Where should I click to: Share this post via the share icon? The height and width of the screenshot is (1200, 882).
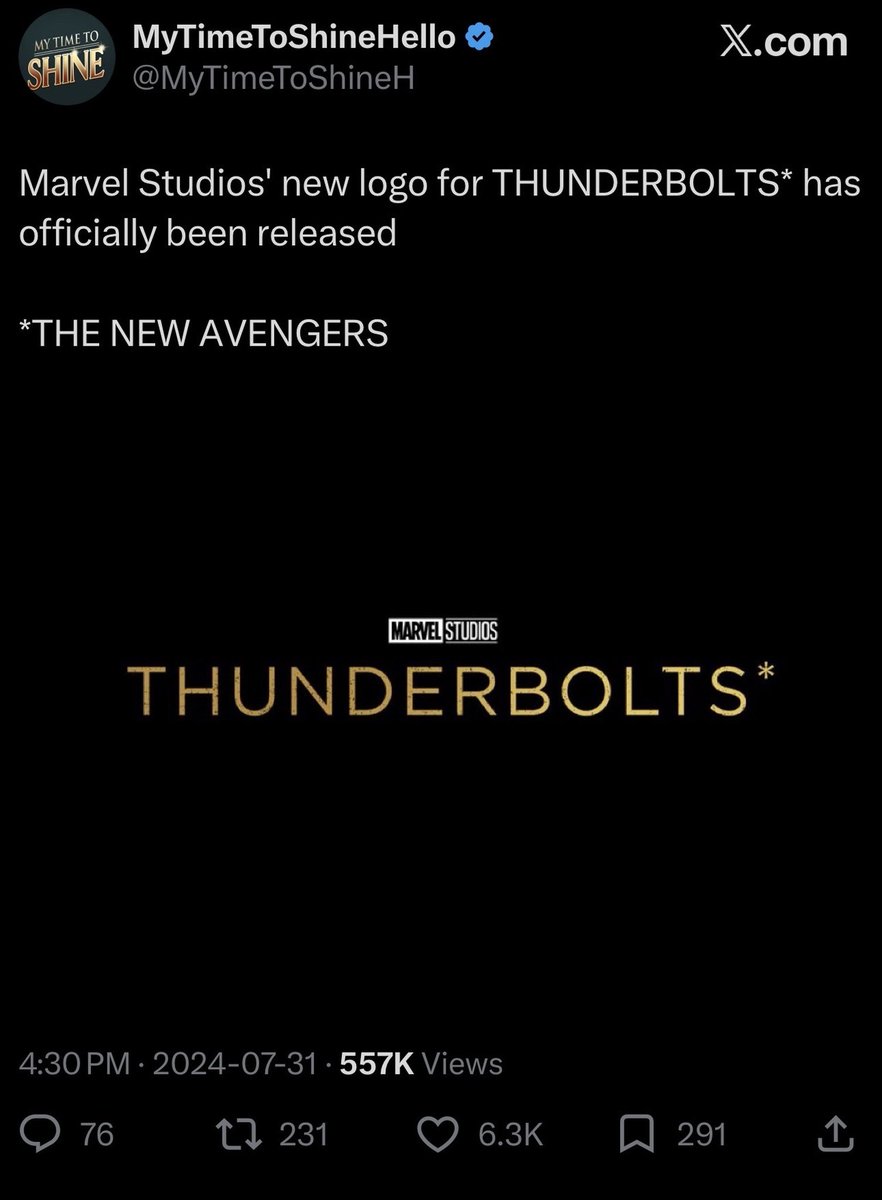coord(837,1132)
